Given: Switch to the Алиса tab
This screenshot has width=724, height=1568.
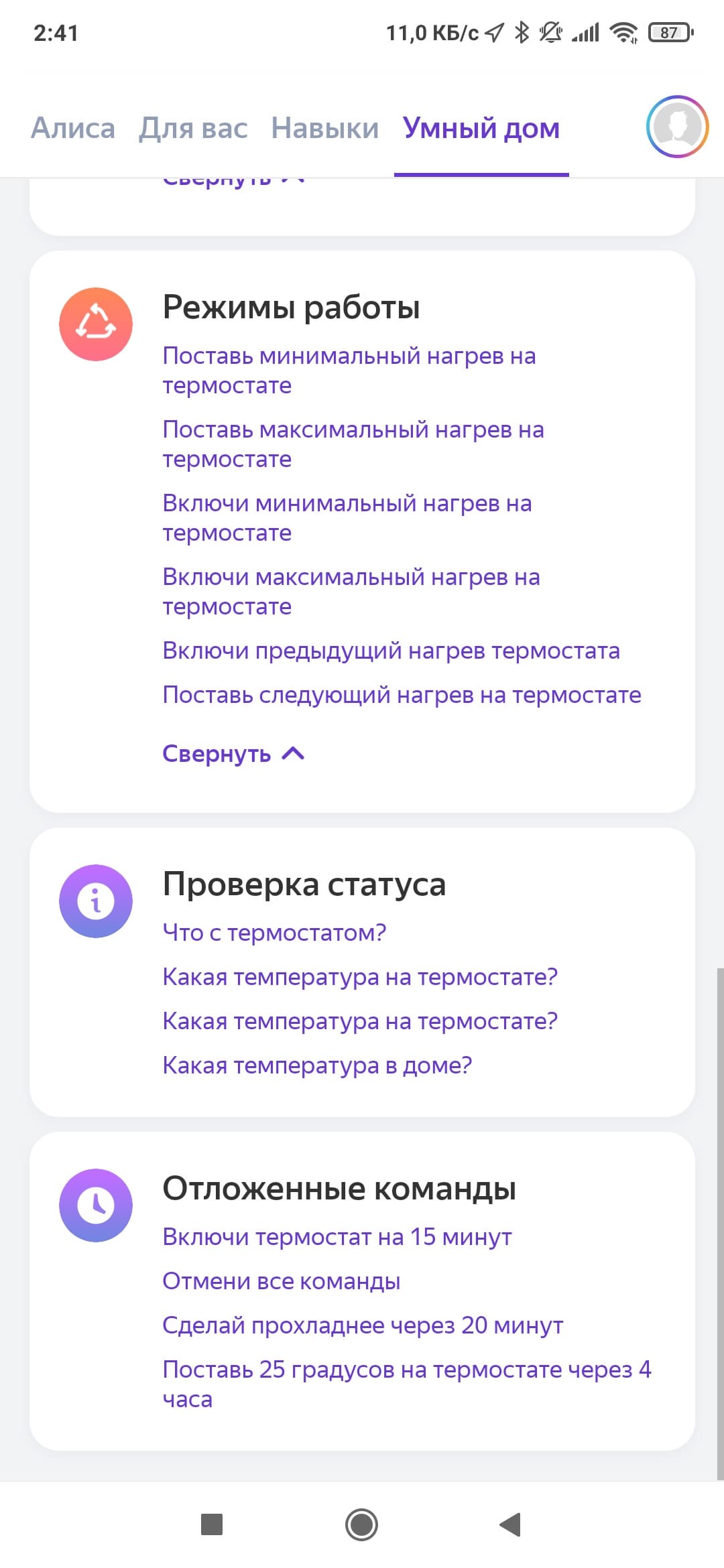Looking at the screenshot, I should tap(73, 127).
